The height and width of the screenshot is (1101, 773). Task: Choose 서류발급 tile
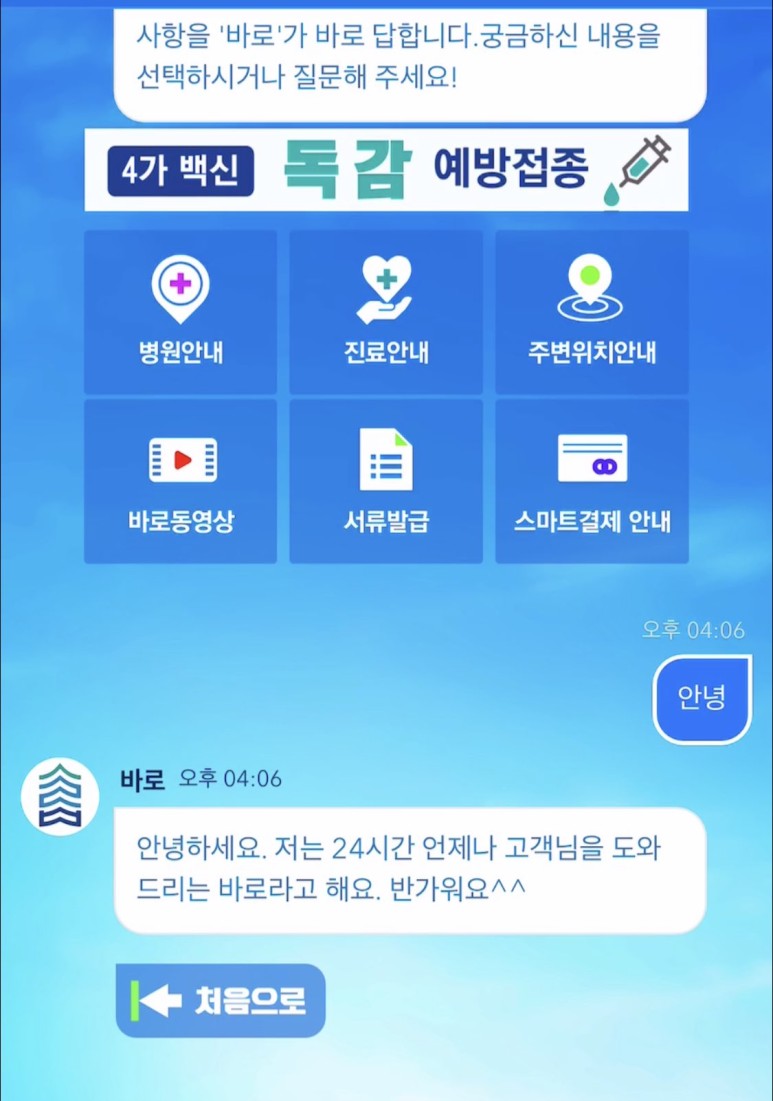tap(386, 481)
